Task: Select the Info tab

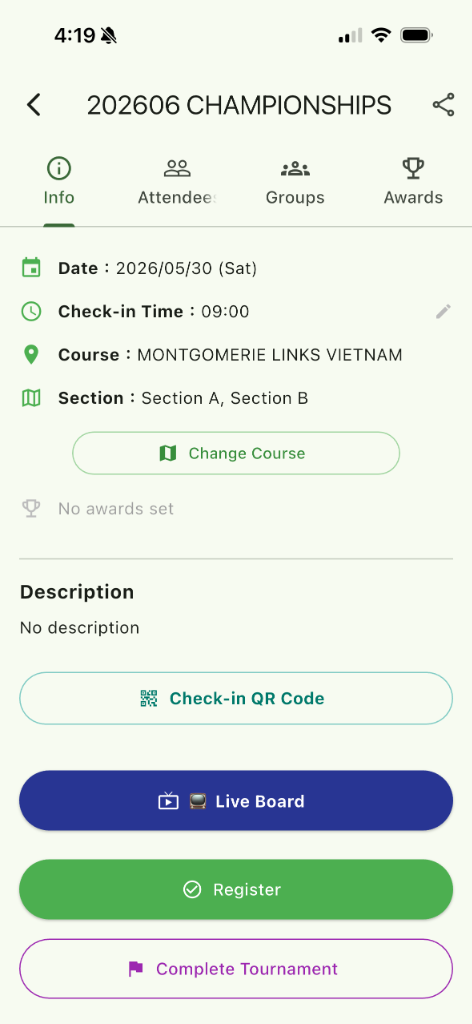Action: [59, 182]
